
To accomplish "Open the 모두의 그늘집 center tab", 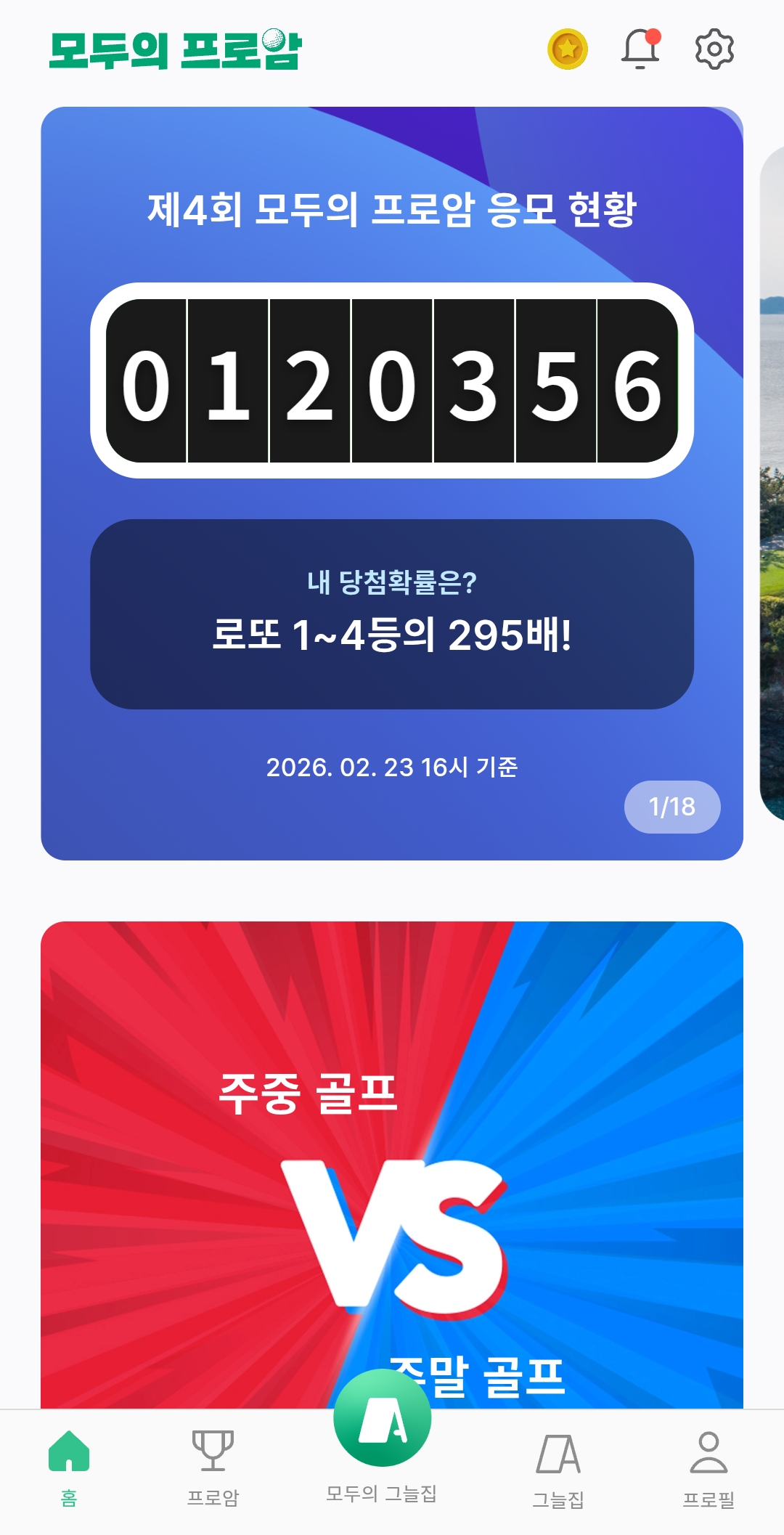I will (x=382, y=1434).
